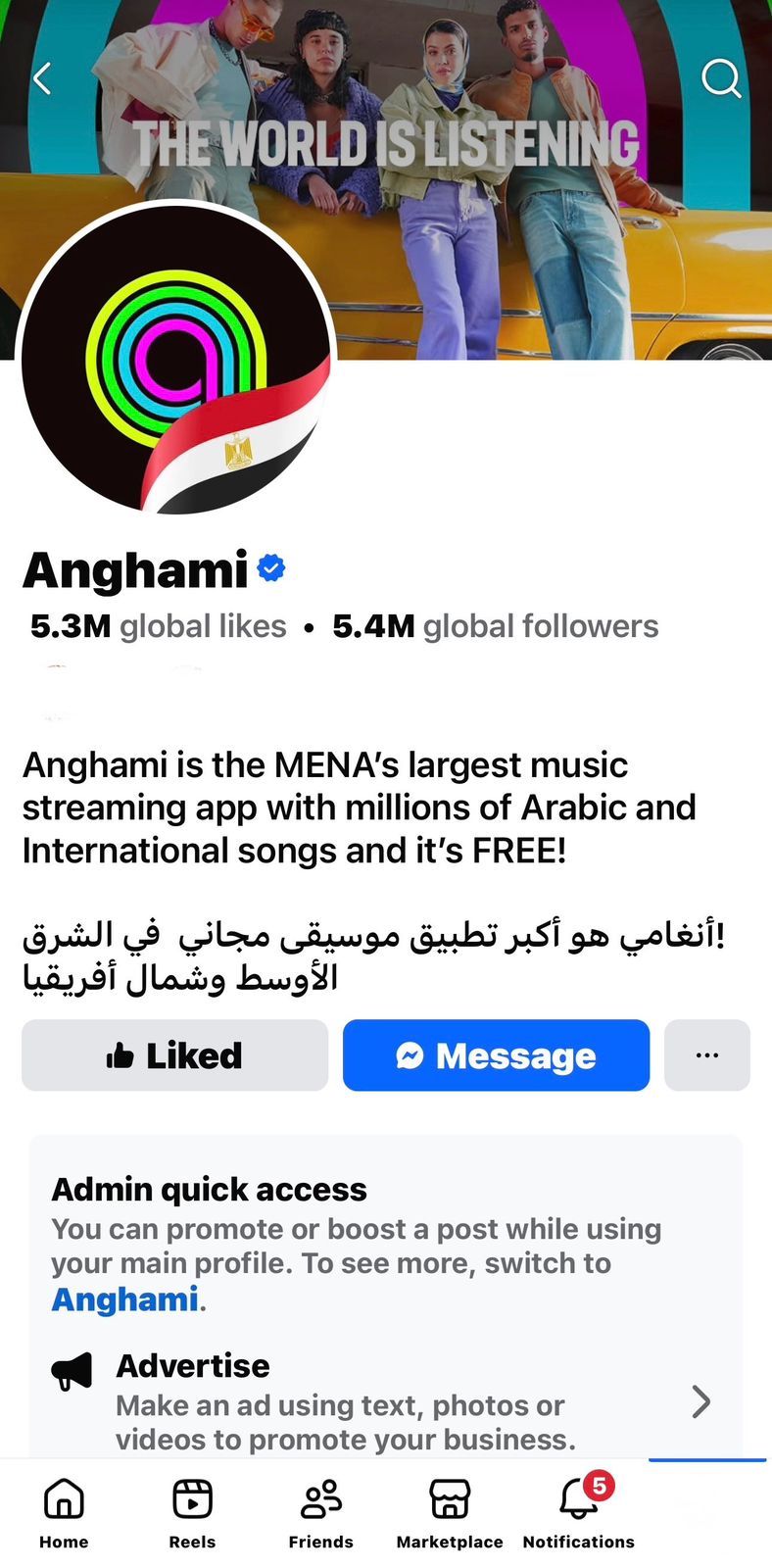Screen dimensions: 772x1568
Task: Open the Advertise option
Action: (384, 1401)
